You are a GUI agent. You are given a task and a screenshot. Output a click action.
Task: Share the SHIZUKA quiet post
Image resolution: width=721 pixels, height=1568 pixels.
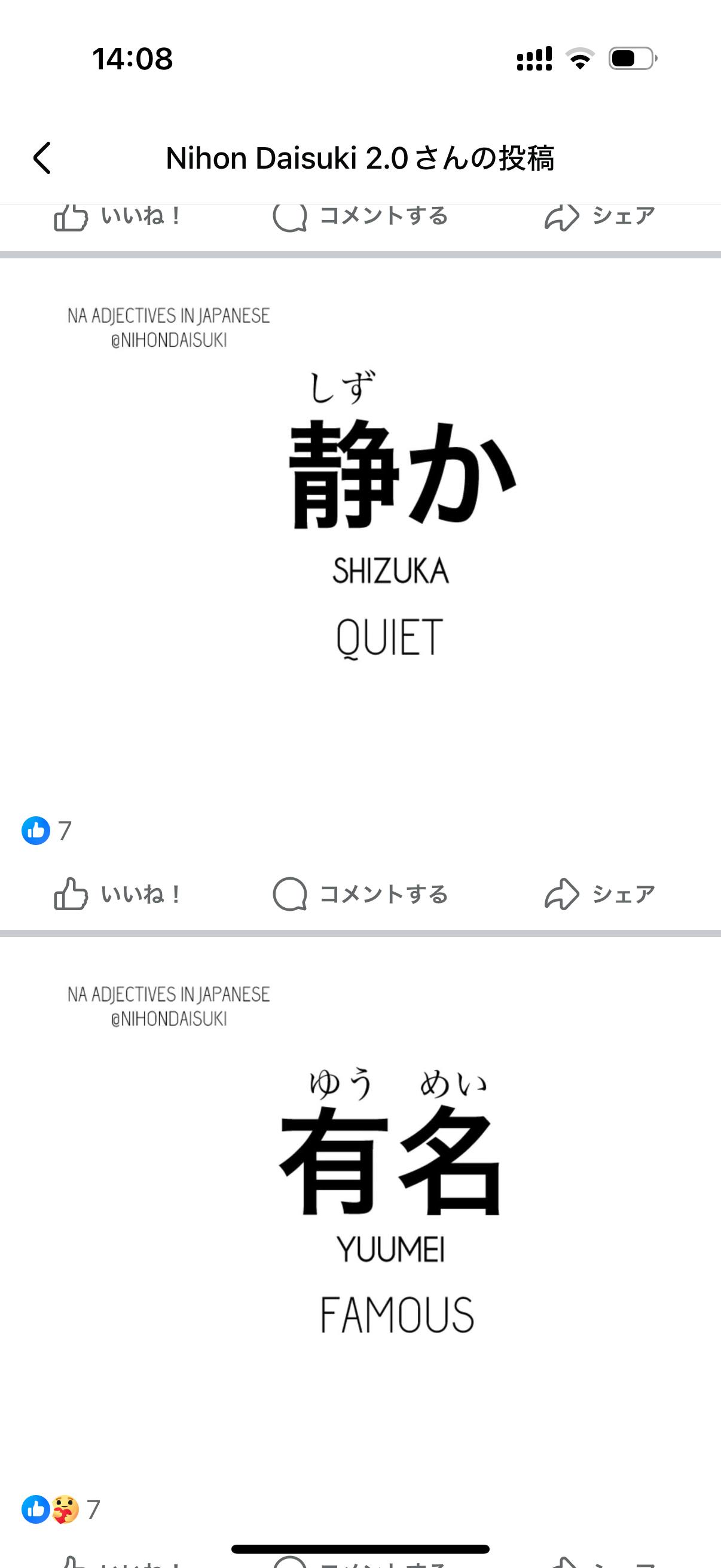599,893
